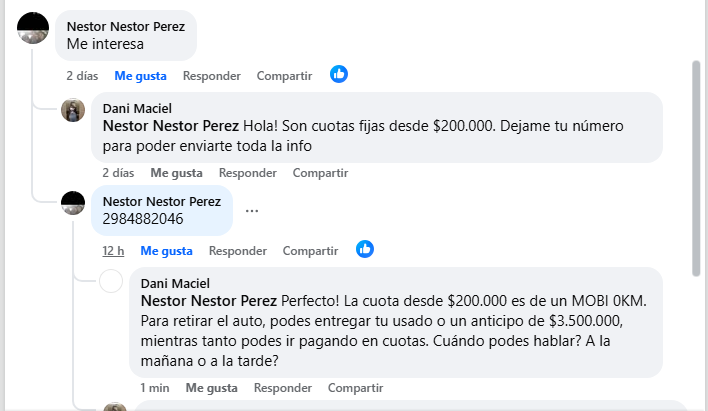Share Dani Maciel's MOBI 0KM comment
Viewport: 708px width, 411px height.
[x=355, y=387]
